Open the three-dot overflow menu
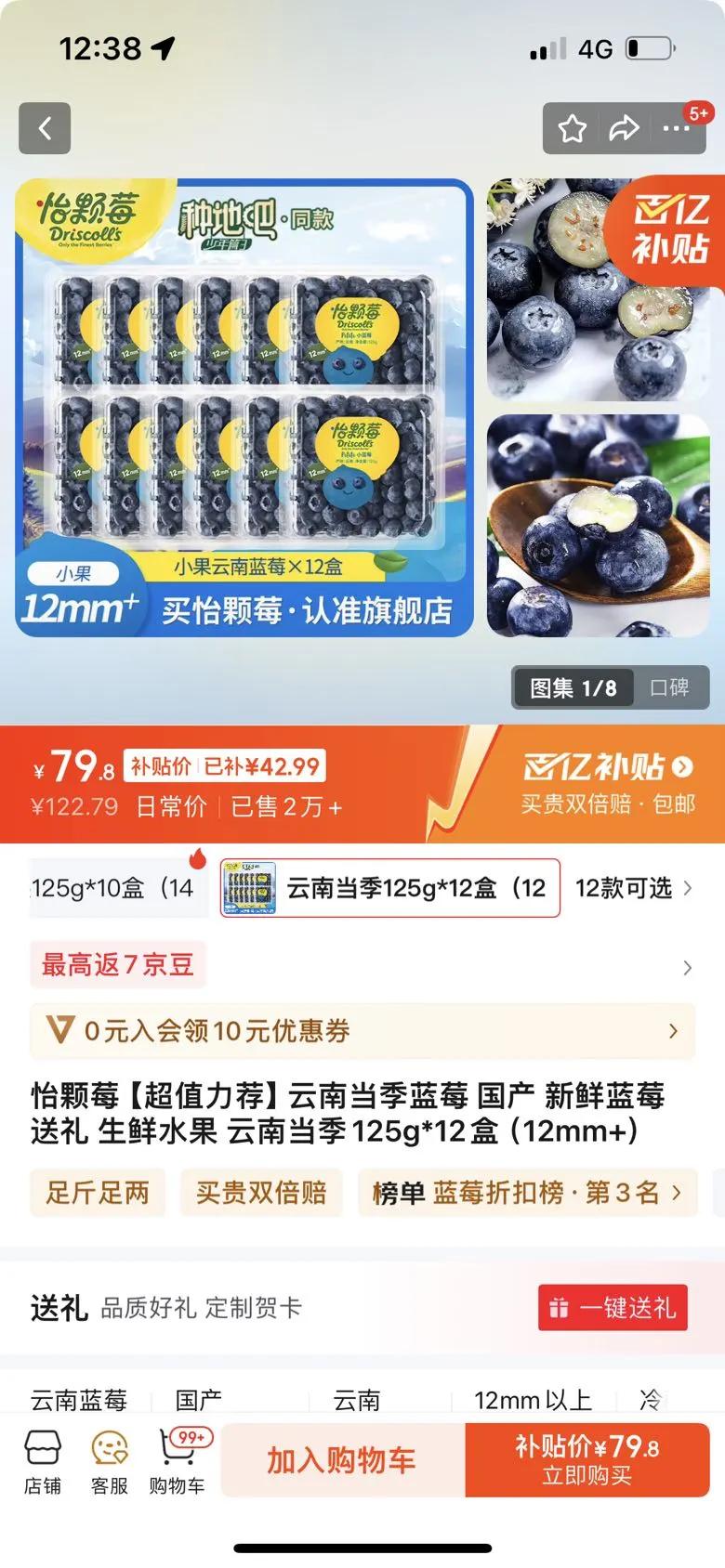The image size is (725, 1568). pyautogui.click(x=676, y=128)
